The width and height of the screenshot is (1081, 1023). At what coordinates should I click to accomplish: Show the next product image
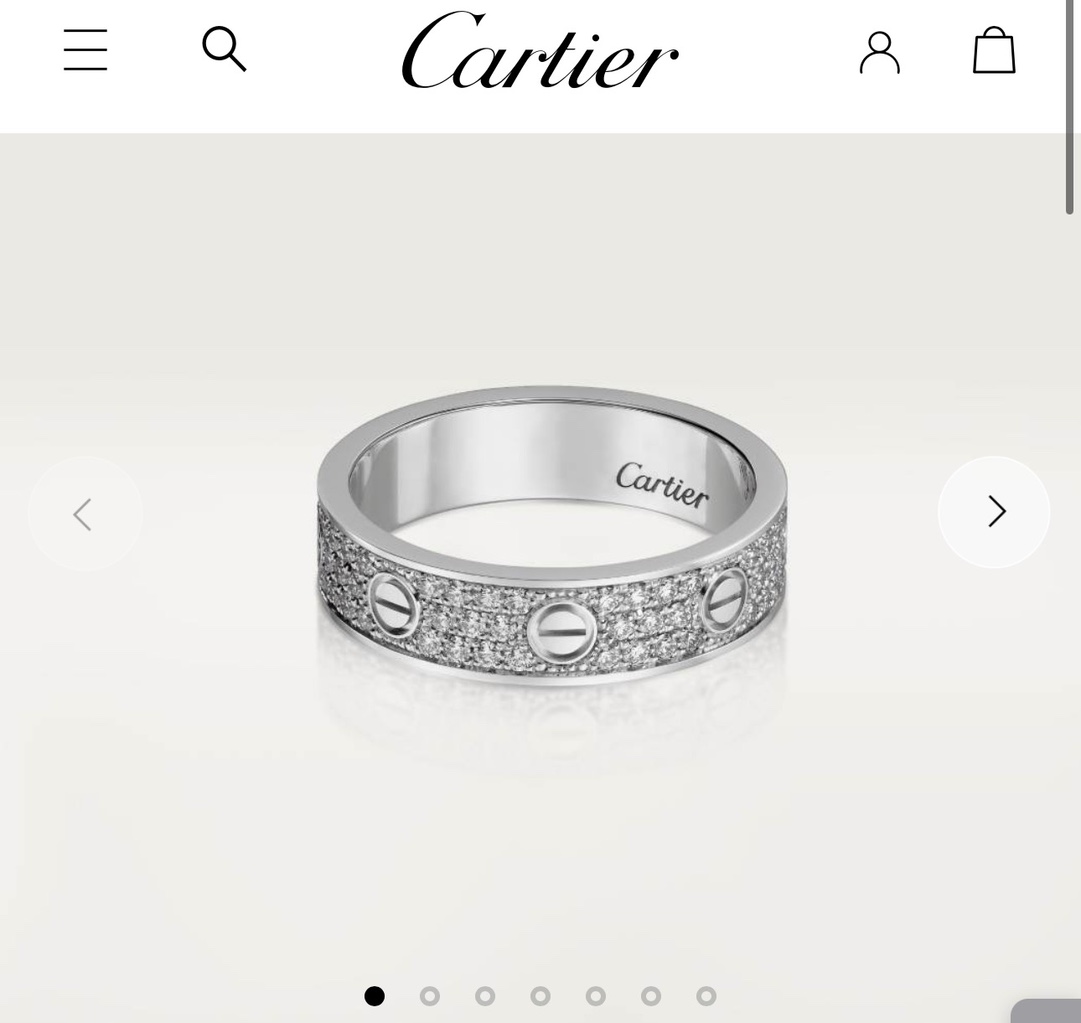click(x=994, y=512)
